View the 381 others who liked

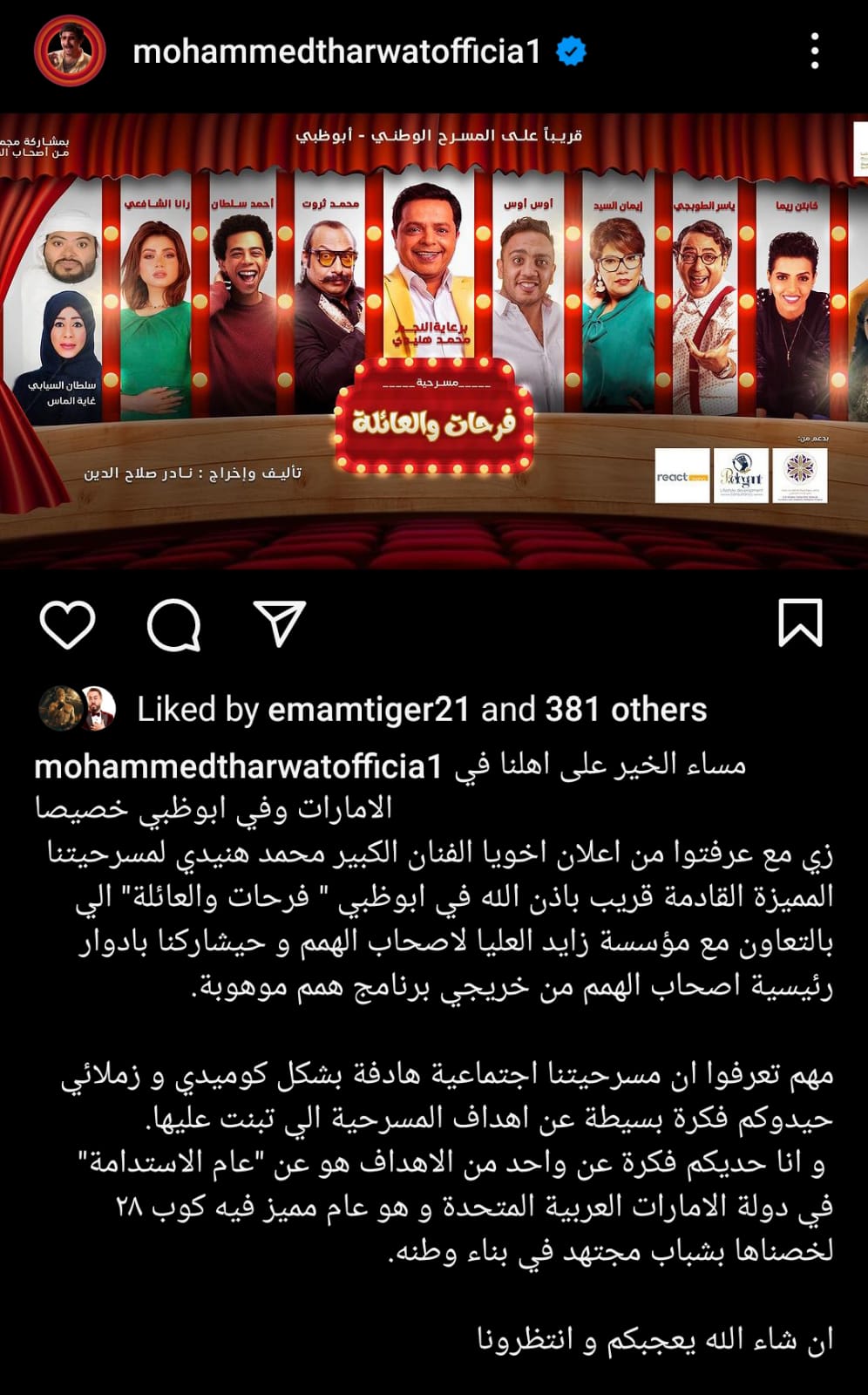(x=626, y=710)
